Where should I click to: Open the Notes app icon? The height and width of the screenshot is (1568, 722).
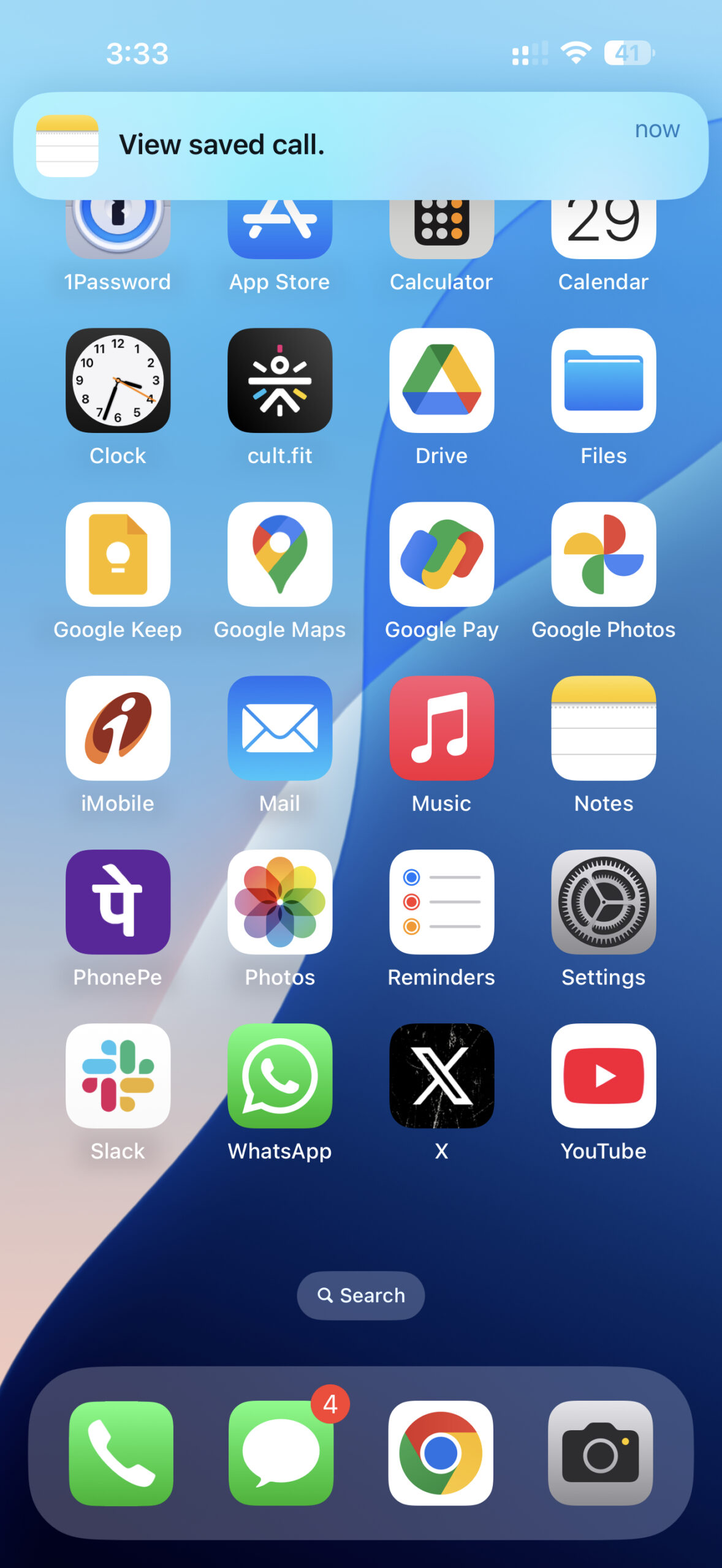603,728
